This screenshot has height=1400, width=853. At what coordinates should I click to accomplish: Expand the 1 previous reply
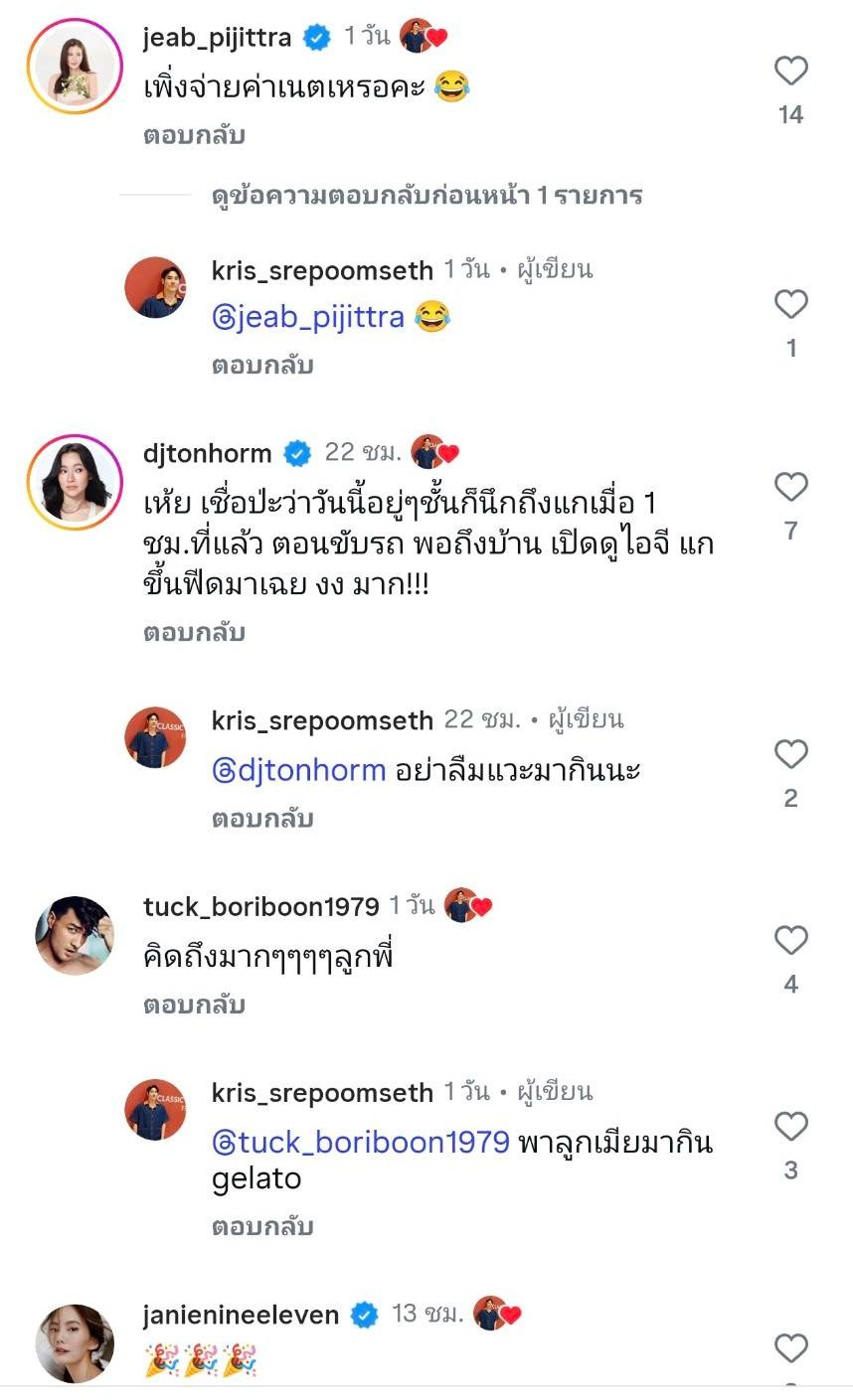[426, 195]
